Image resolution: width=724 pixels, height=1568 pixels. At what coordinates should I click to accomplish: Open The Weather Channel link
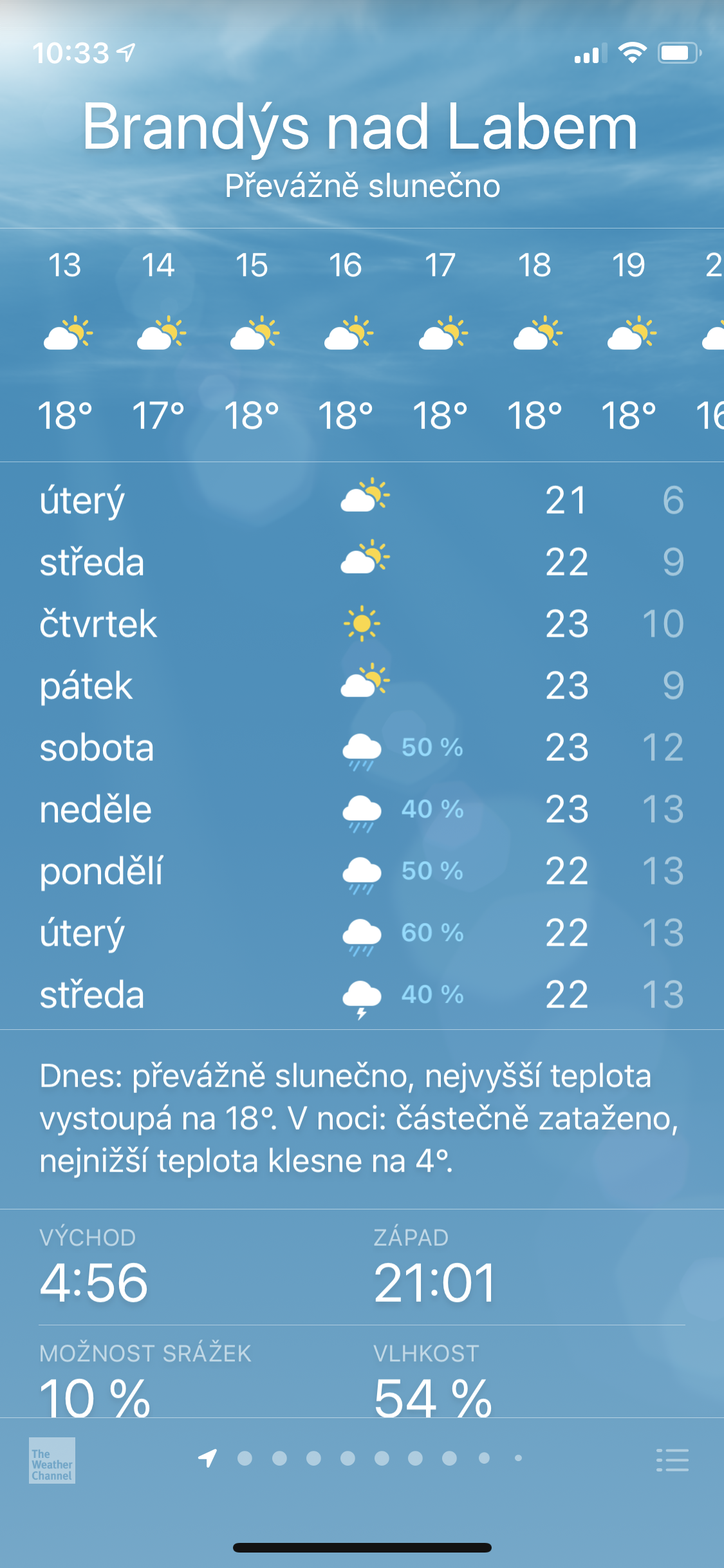click(52, 1460)
